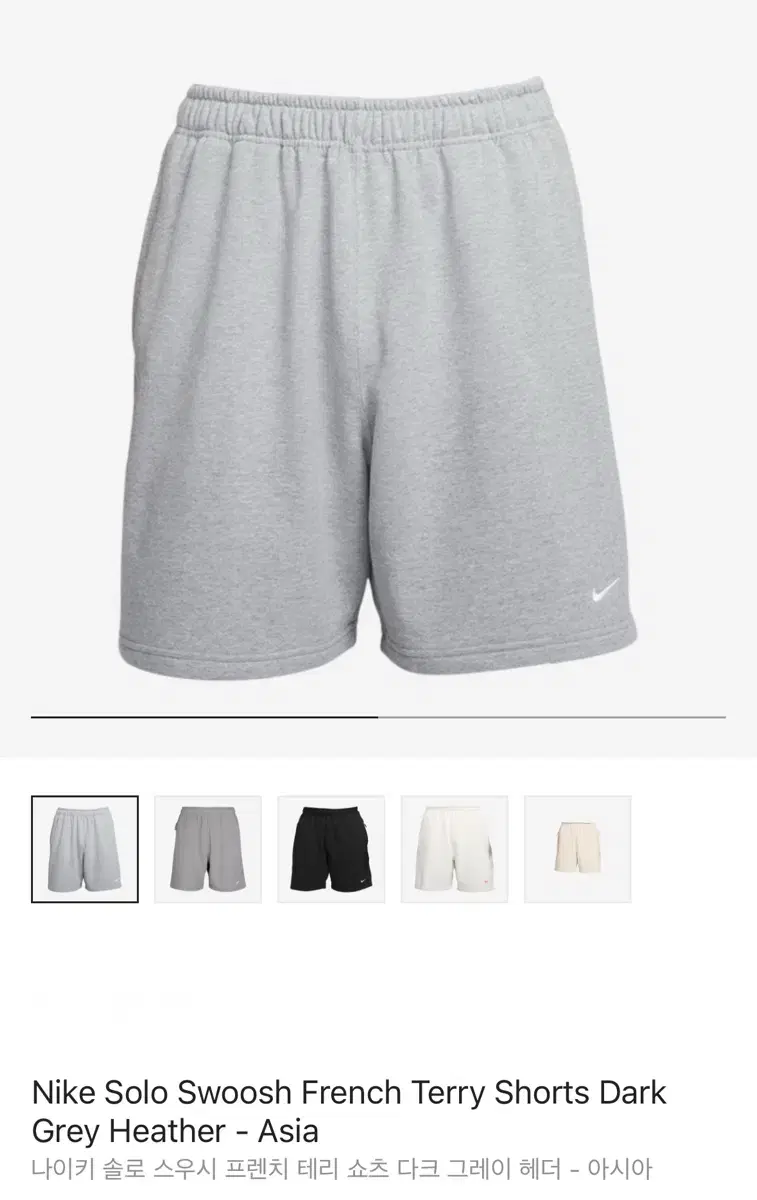The image size is (757, 1200).
Task: Preview the black Solo Swoosh shorts variant
Action: [x=331, y=846]
